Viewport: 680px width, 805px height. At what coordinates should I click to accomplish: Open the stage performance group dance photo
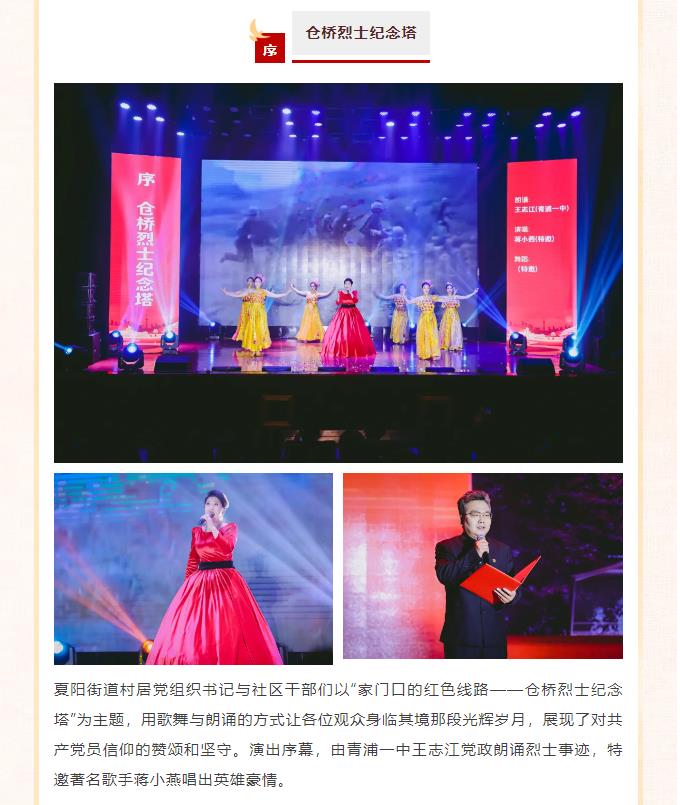point(338,272)
